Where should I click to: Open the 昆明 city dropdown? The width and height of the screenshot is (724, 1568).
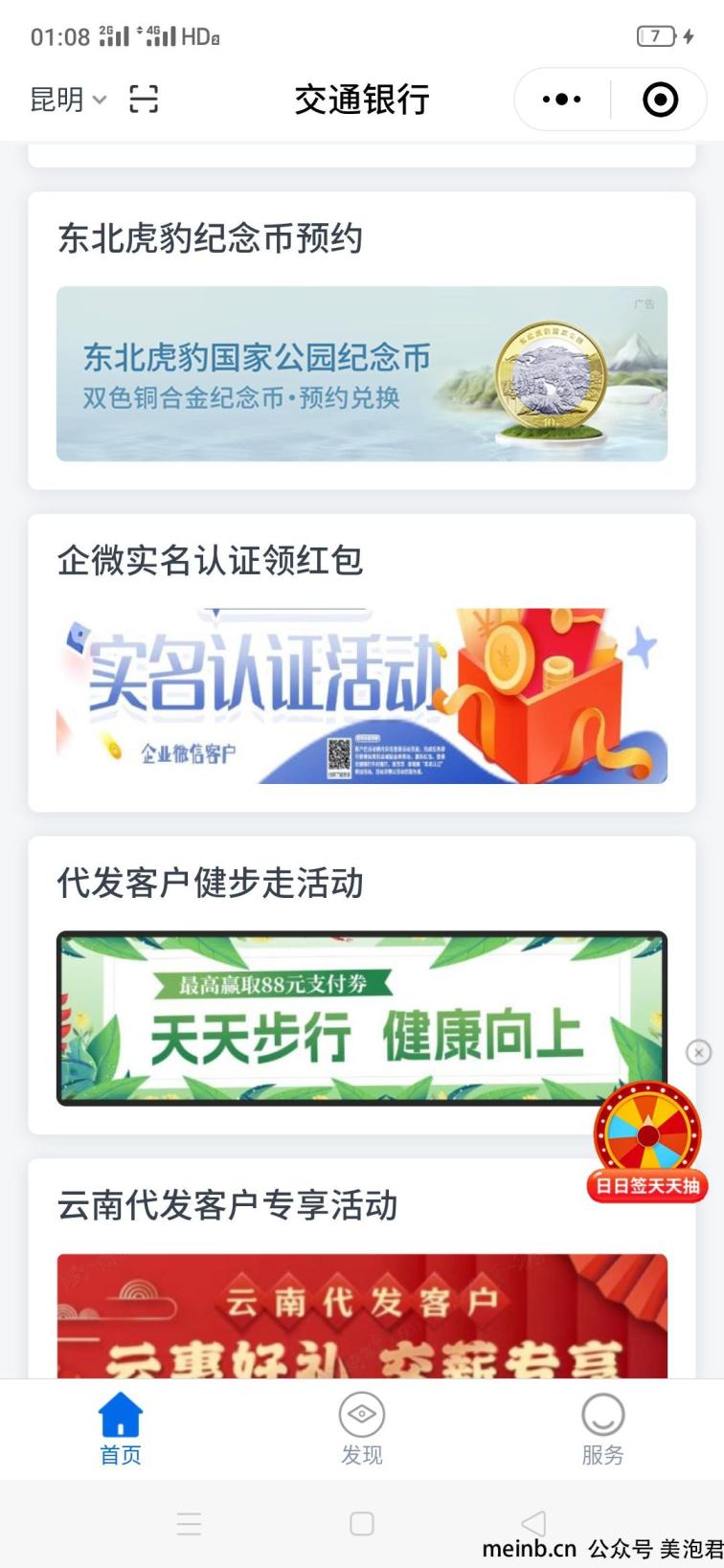click(68, 100)
